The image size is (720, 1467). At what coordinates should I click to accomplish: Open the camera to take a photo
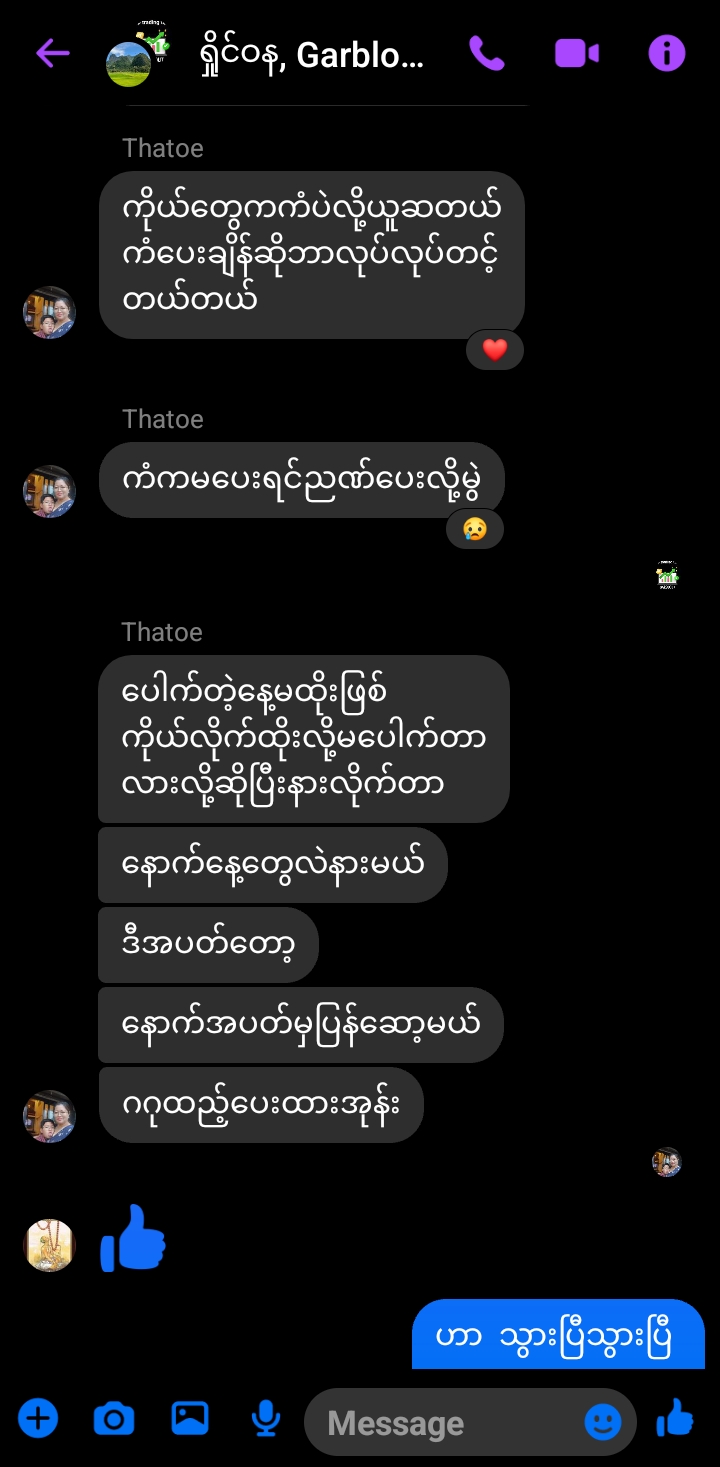click(x=114, y=1418)
